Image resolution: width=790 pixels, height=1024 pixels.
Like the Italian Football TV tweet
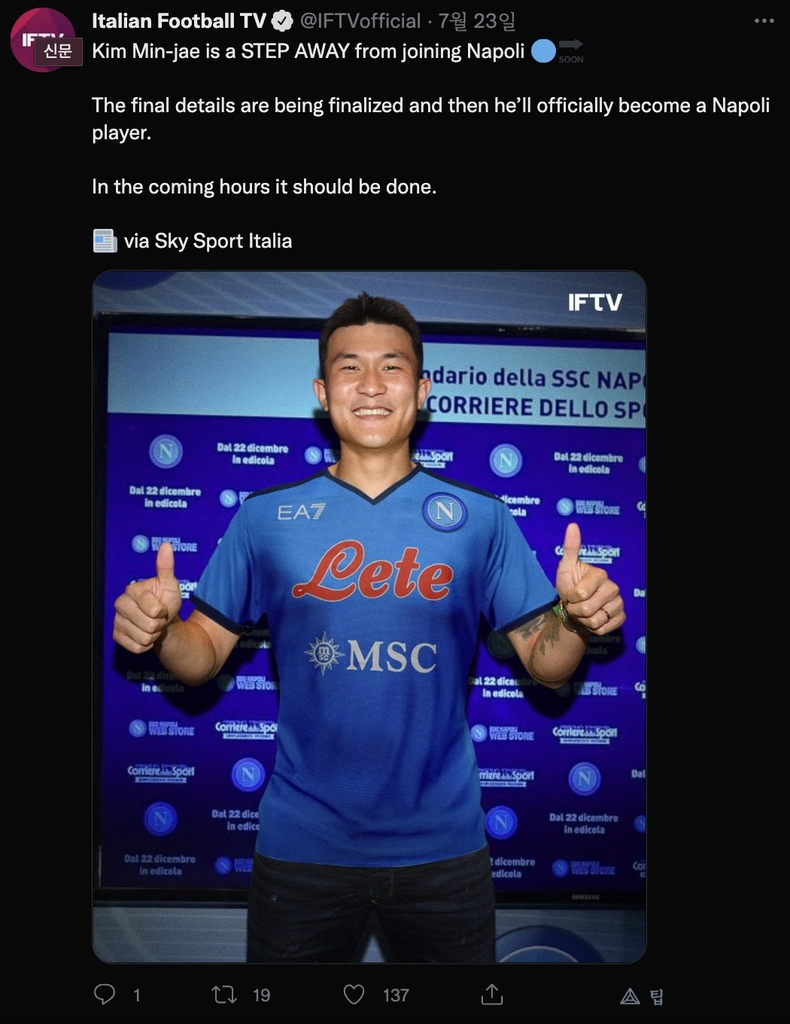click(354, 994)
